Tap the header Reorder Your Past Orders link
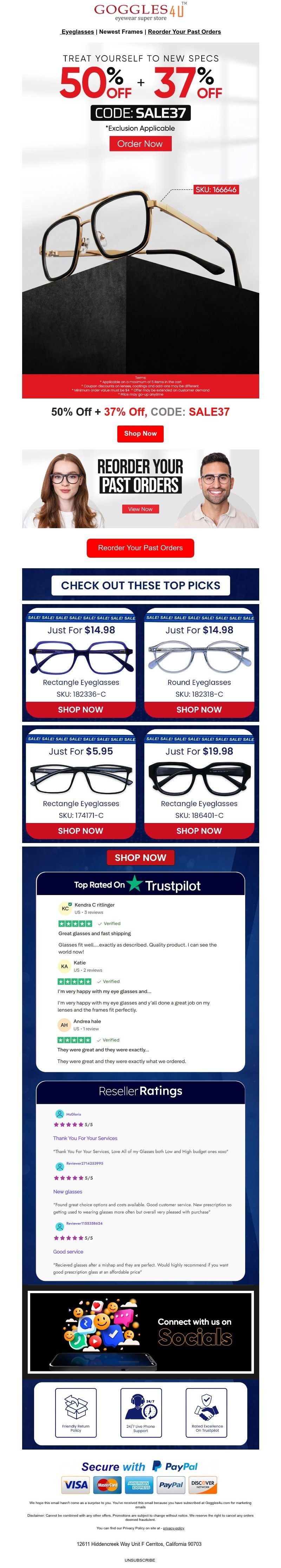The image size is (281, 1568). pos(184,32)
